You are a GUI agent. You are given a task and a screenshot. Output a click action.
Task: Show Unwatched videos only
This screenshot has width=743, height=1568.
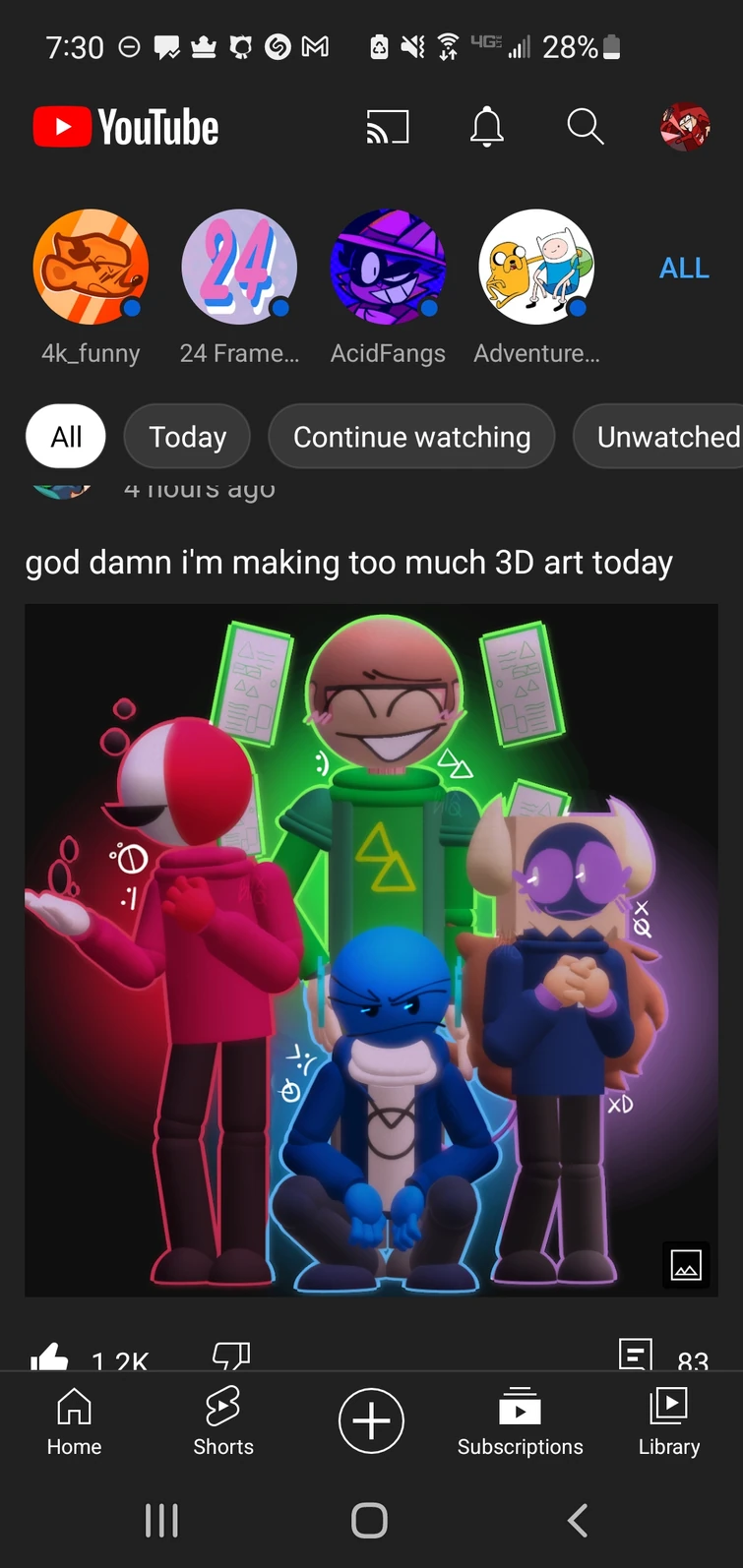coord(666,436)
